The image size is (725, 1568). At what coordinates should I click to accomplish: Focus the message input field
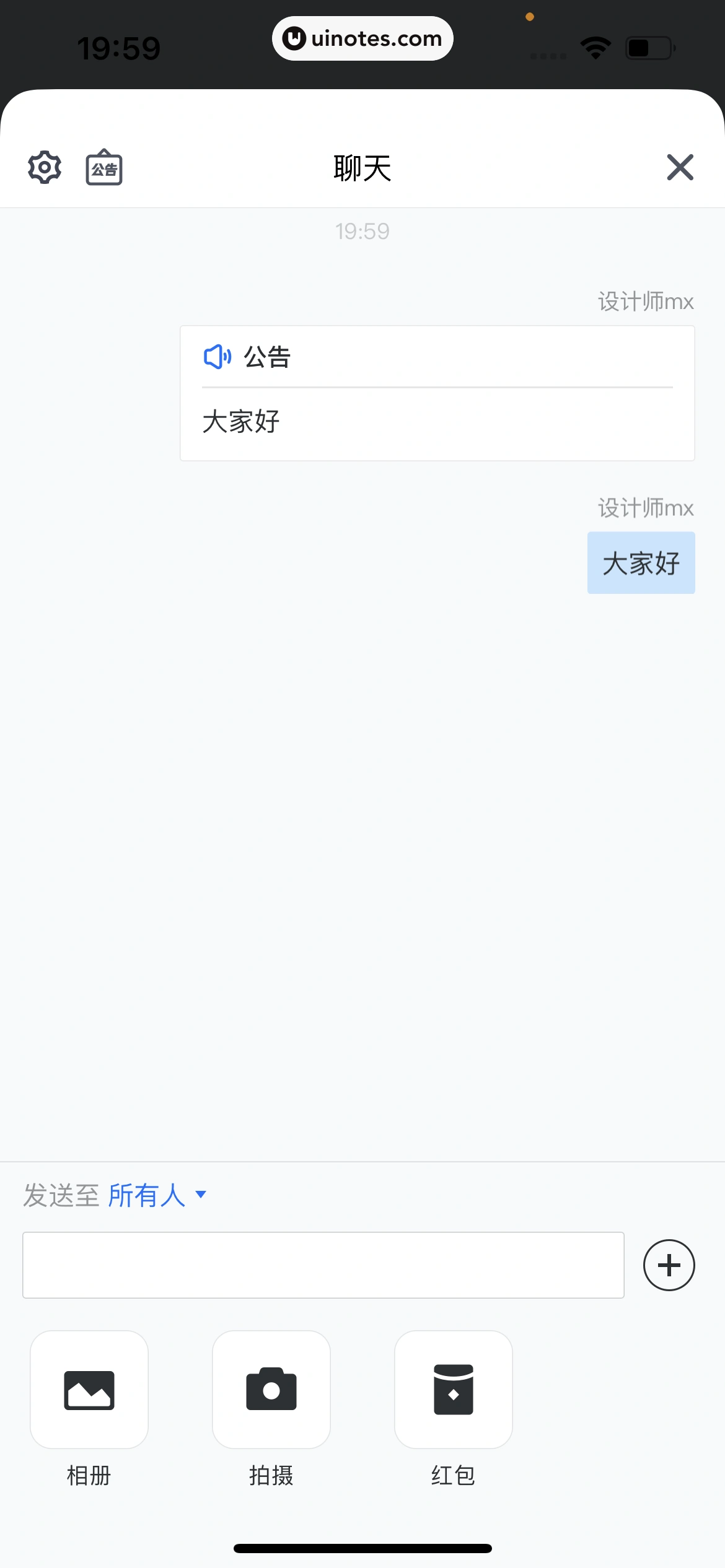click(x=323, y=1265)
